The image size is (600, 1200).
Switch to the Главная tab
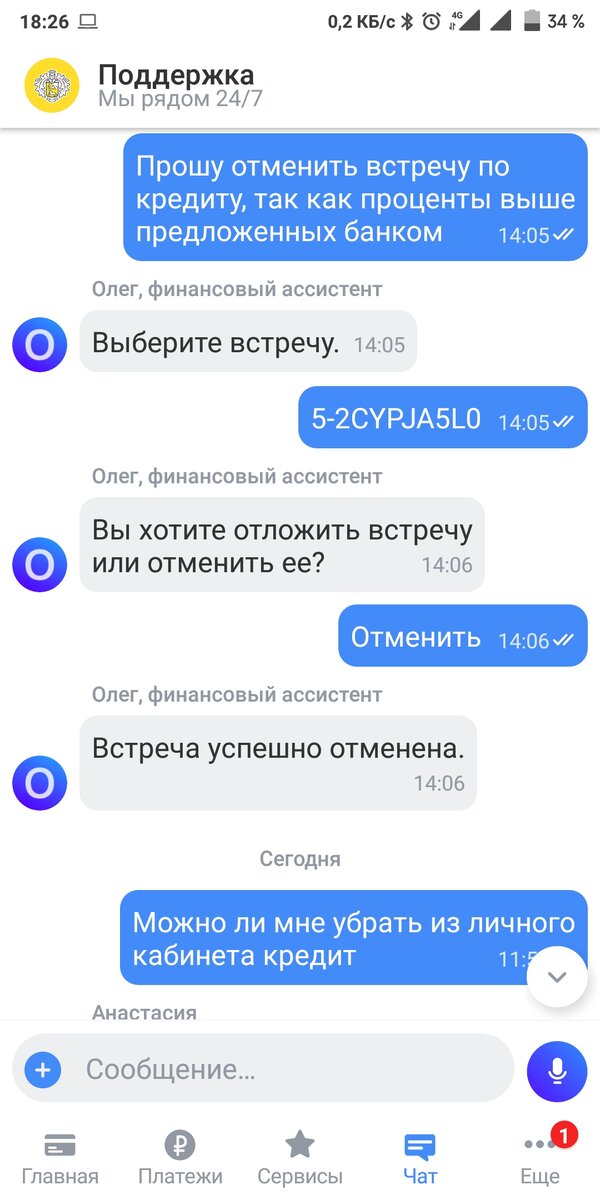click(x=60, y=1157)
